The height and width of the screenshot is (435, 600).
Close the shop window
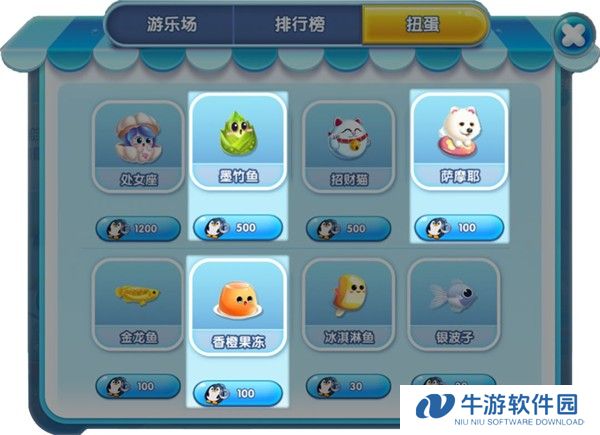click(x=571, y=37)
